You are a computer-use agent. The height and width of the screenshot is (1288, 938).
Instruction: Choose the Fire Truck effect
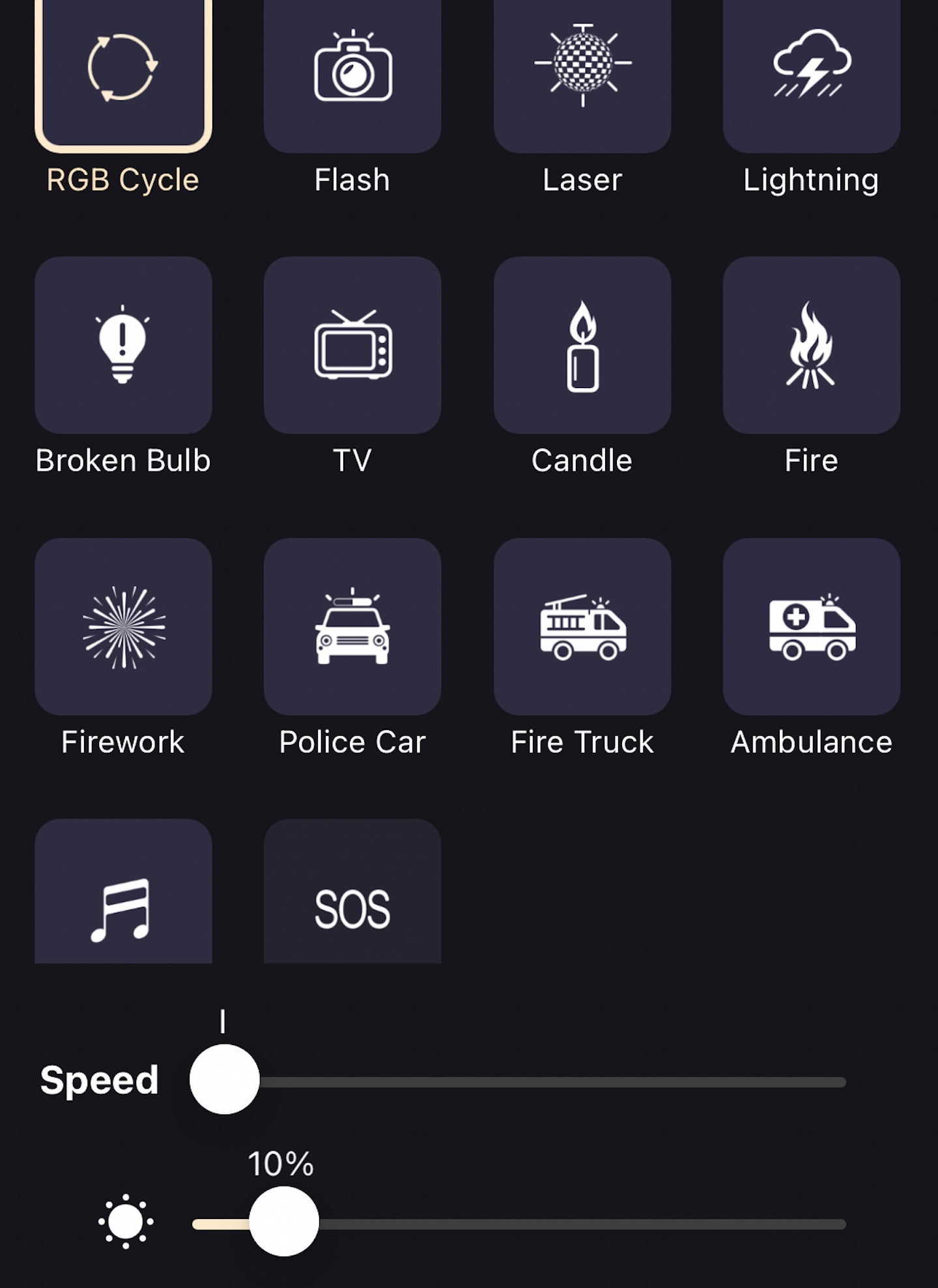pyautogui.click(x=582, y=626)
